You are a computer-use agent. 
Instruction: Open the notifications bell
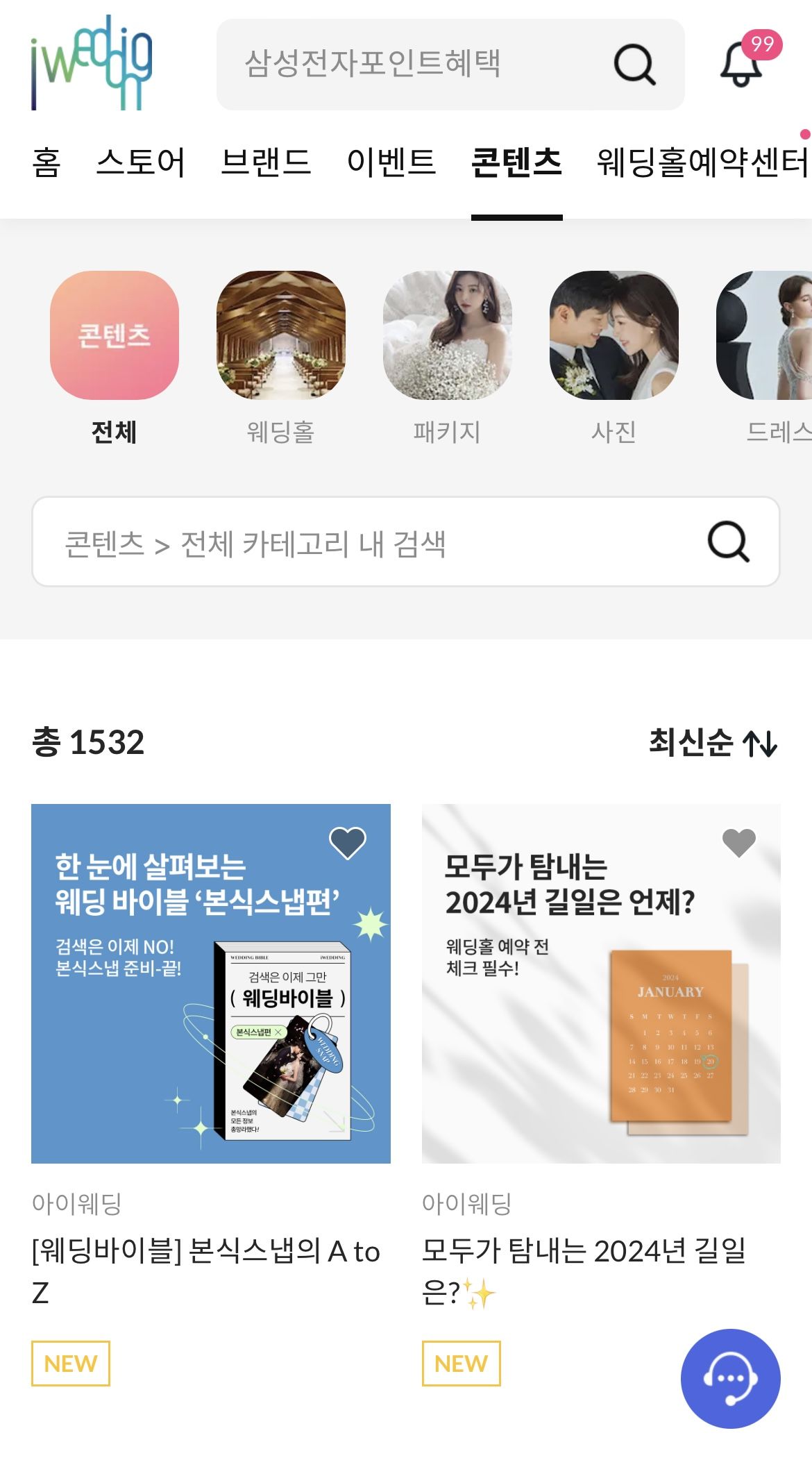pyautogui.click(x=741, y=65)
